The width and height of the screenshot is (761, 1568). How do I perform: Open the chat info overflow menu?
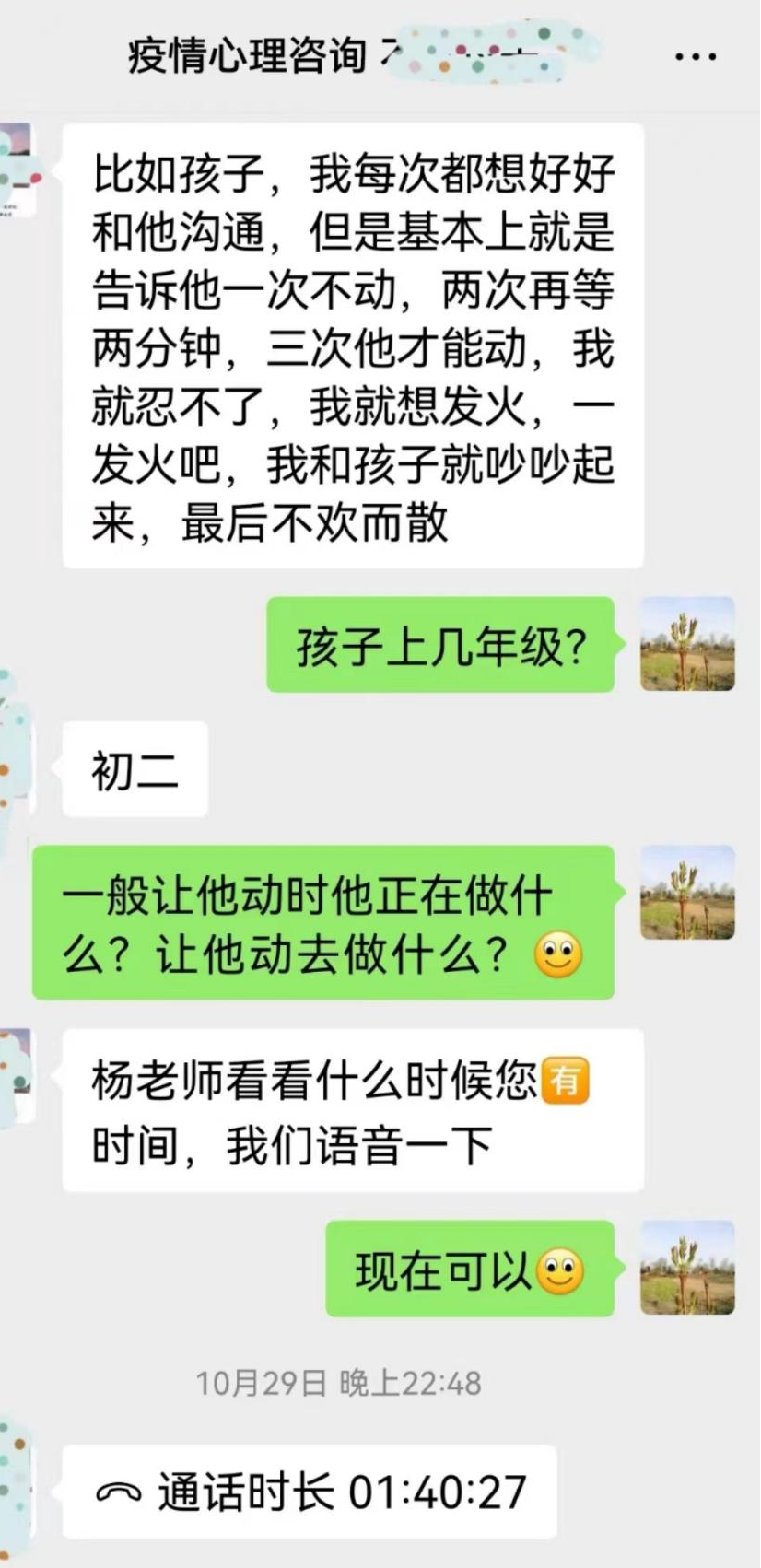point(695,57)
